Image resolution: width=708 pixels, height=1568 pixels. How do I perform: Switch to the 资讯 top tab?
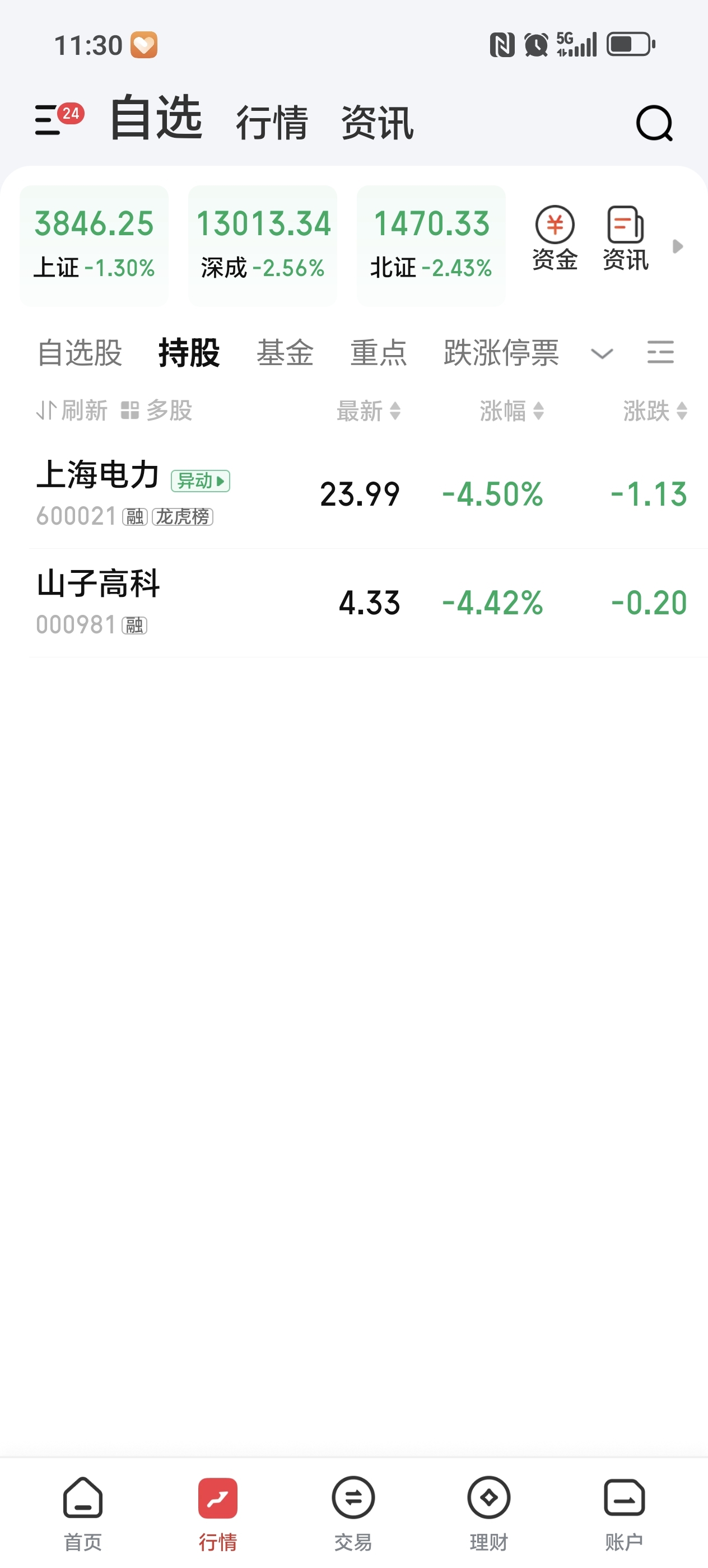click(x=378, y=122)
